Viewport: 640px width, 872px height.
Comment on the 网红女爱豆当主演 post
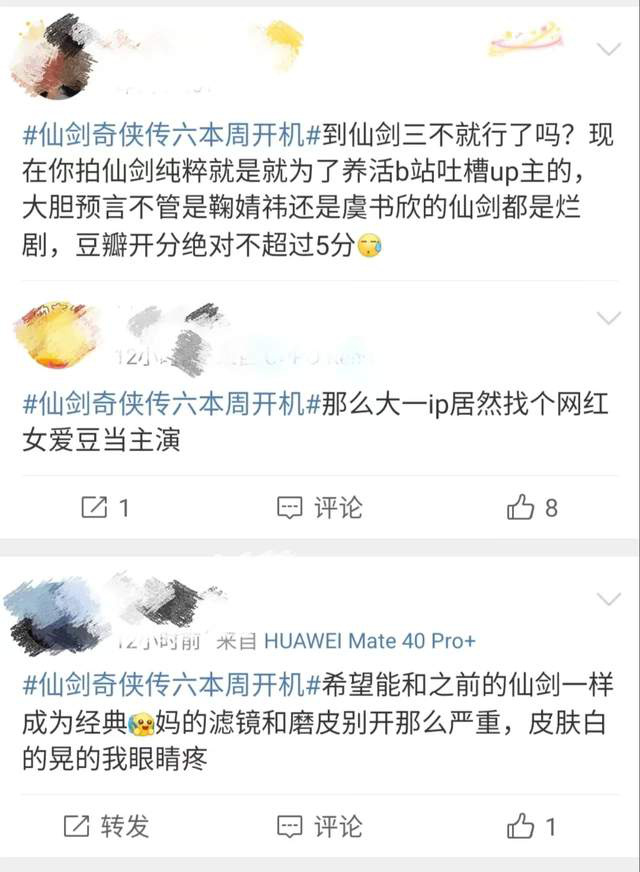320,508
